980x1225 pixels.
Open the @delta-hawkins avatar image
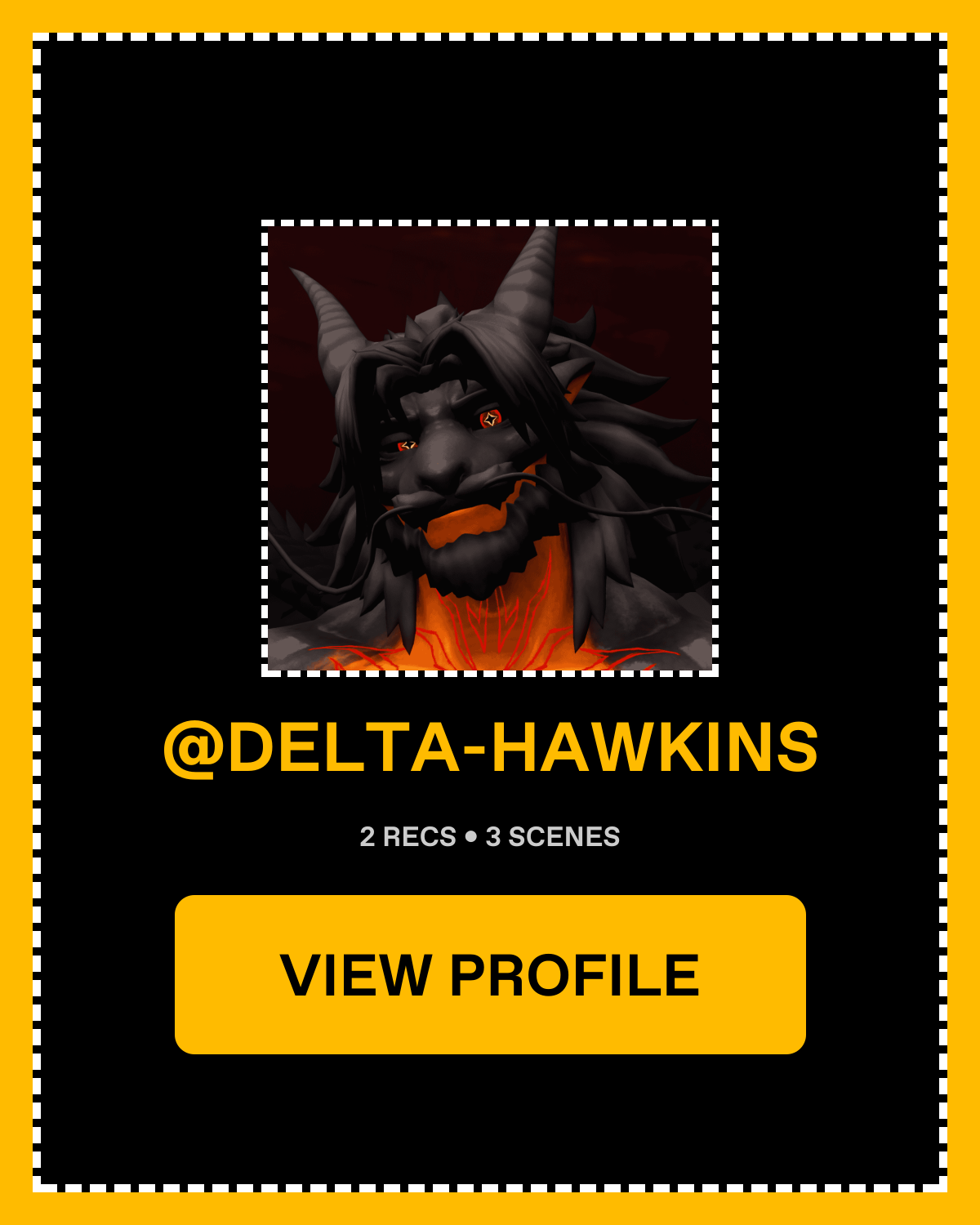coord(490,448)
